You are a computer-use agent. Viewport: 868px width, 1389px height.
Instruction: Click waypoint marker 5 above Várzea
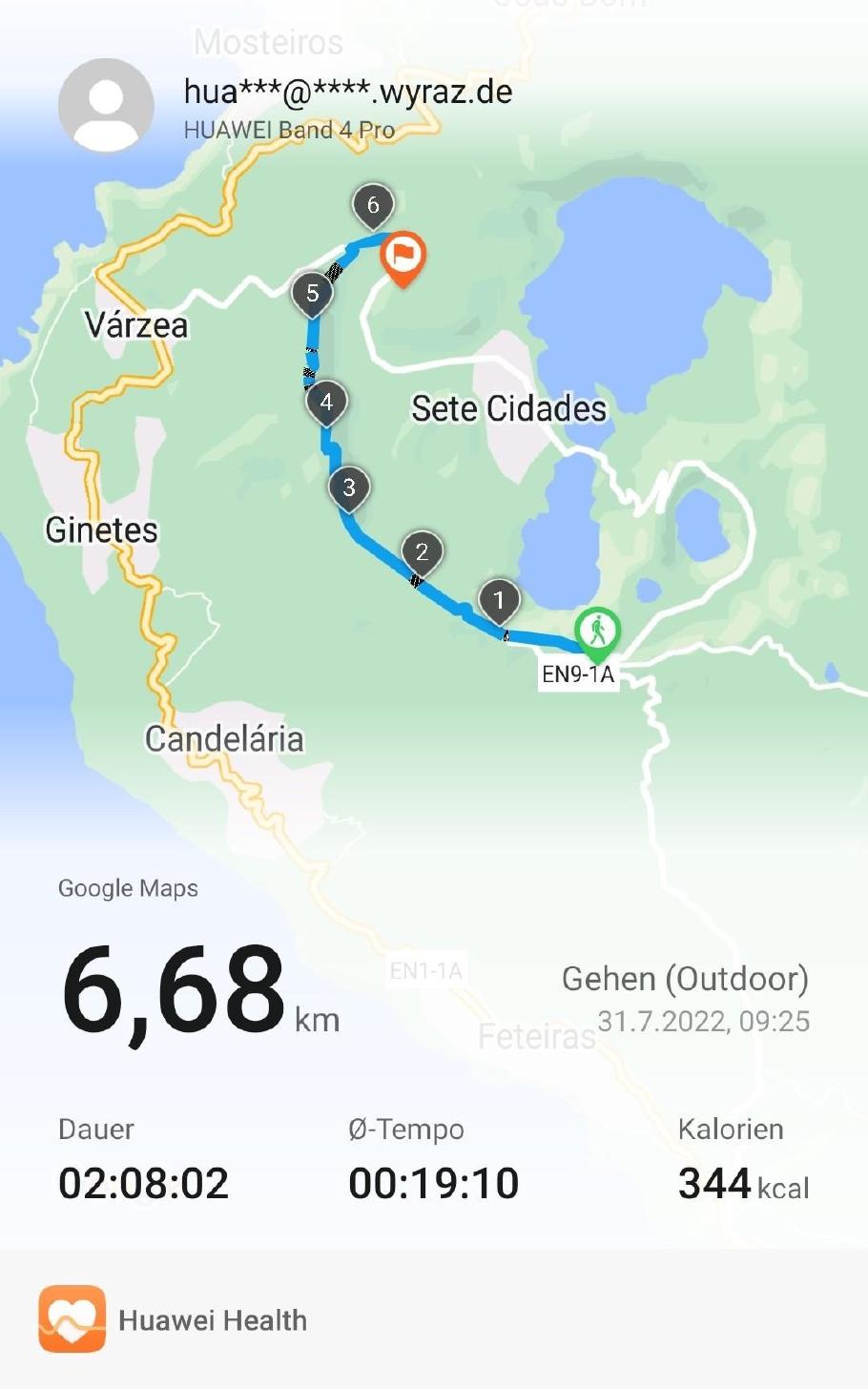pos(312,294)
